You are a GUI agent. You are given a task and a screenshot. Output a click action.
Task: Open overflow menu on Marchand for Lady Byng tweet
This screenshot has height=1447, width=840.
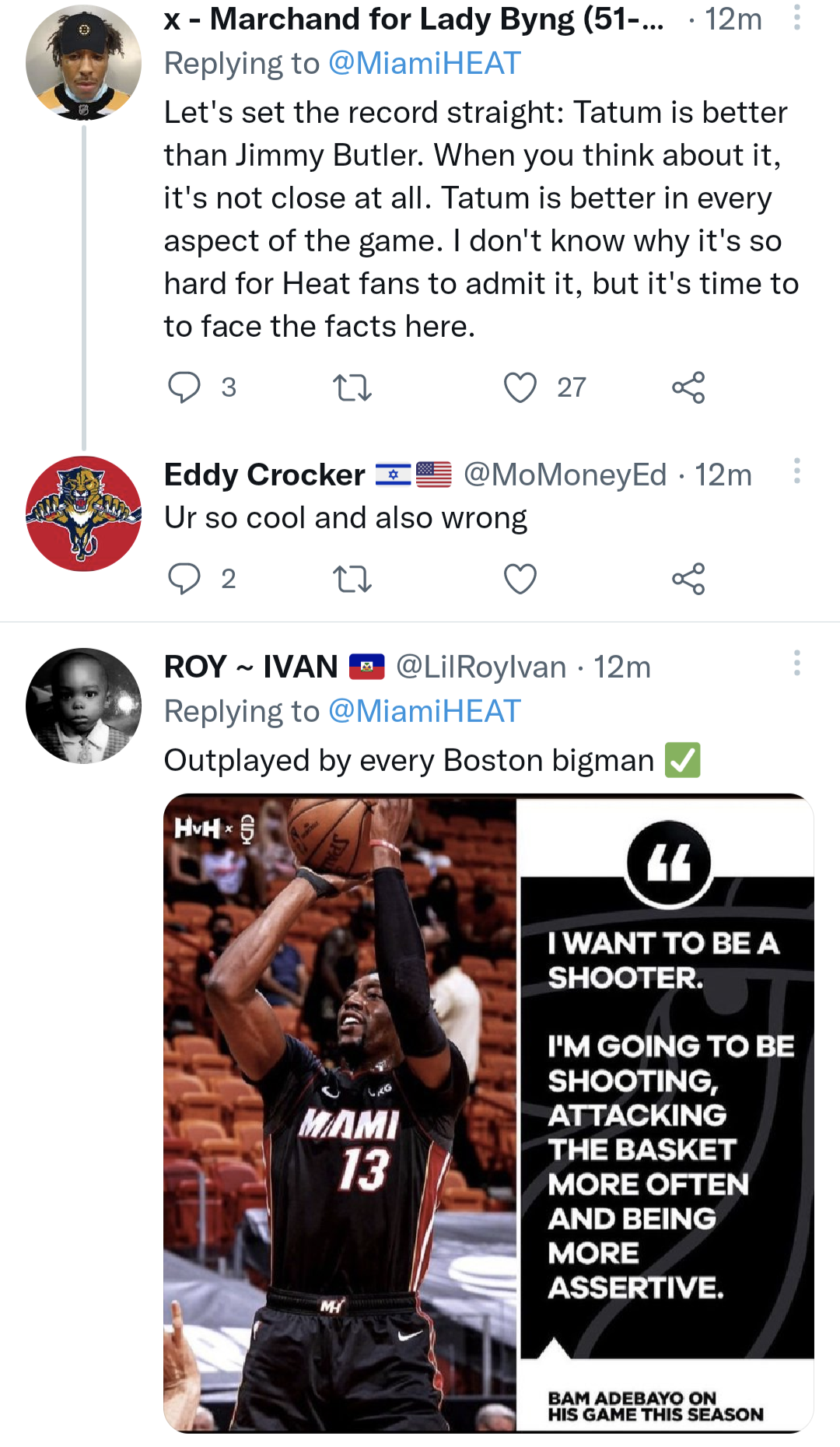pos(796,17)
